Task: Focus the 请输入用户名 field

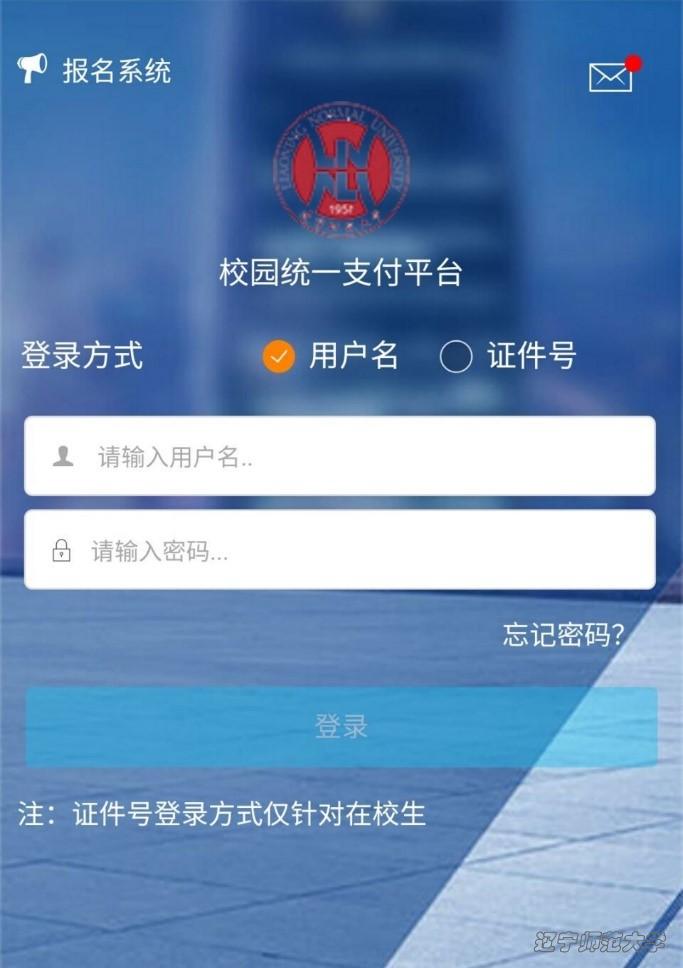Action: [340, 457]
